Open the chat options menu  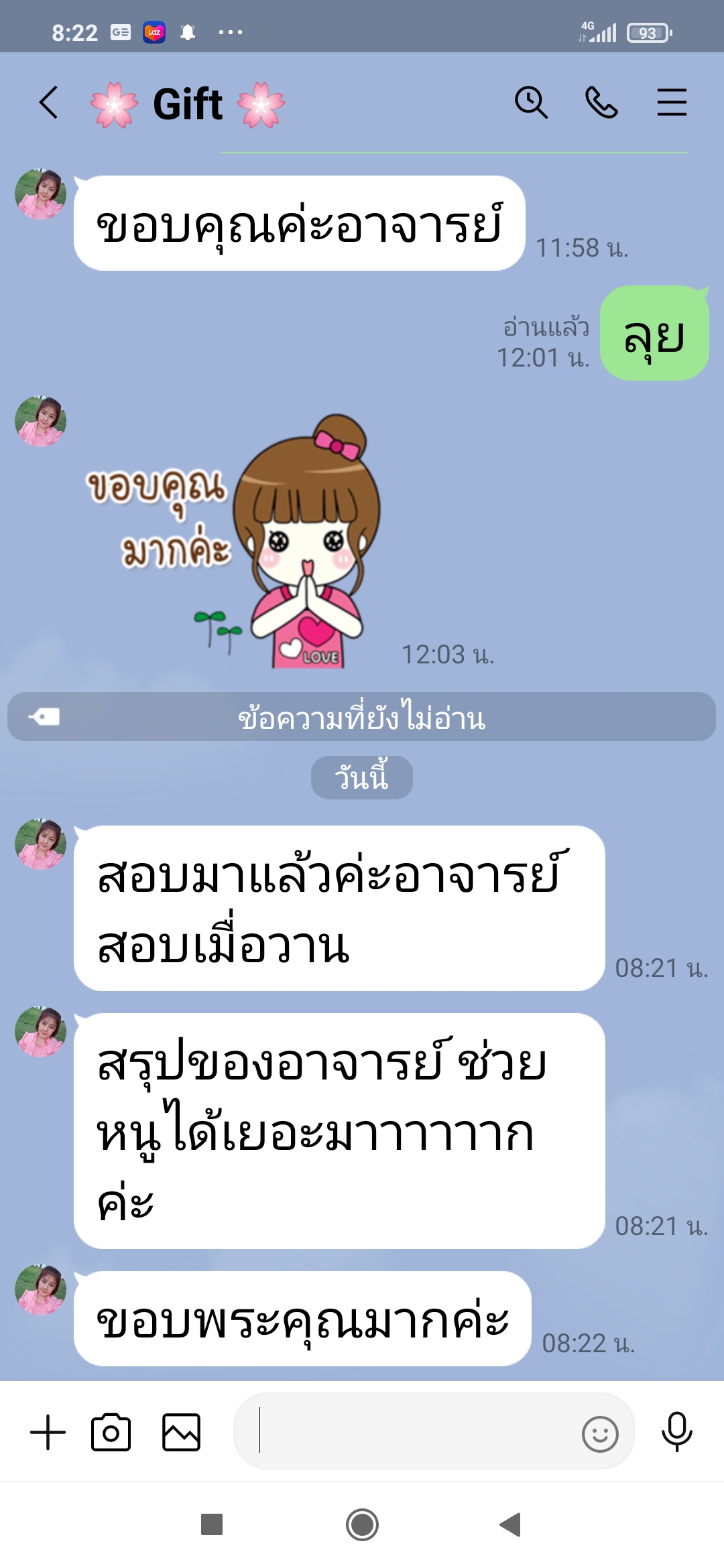671,103
